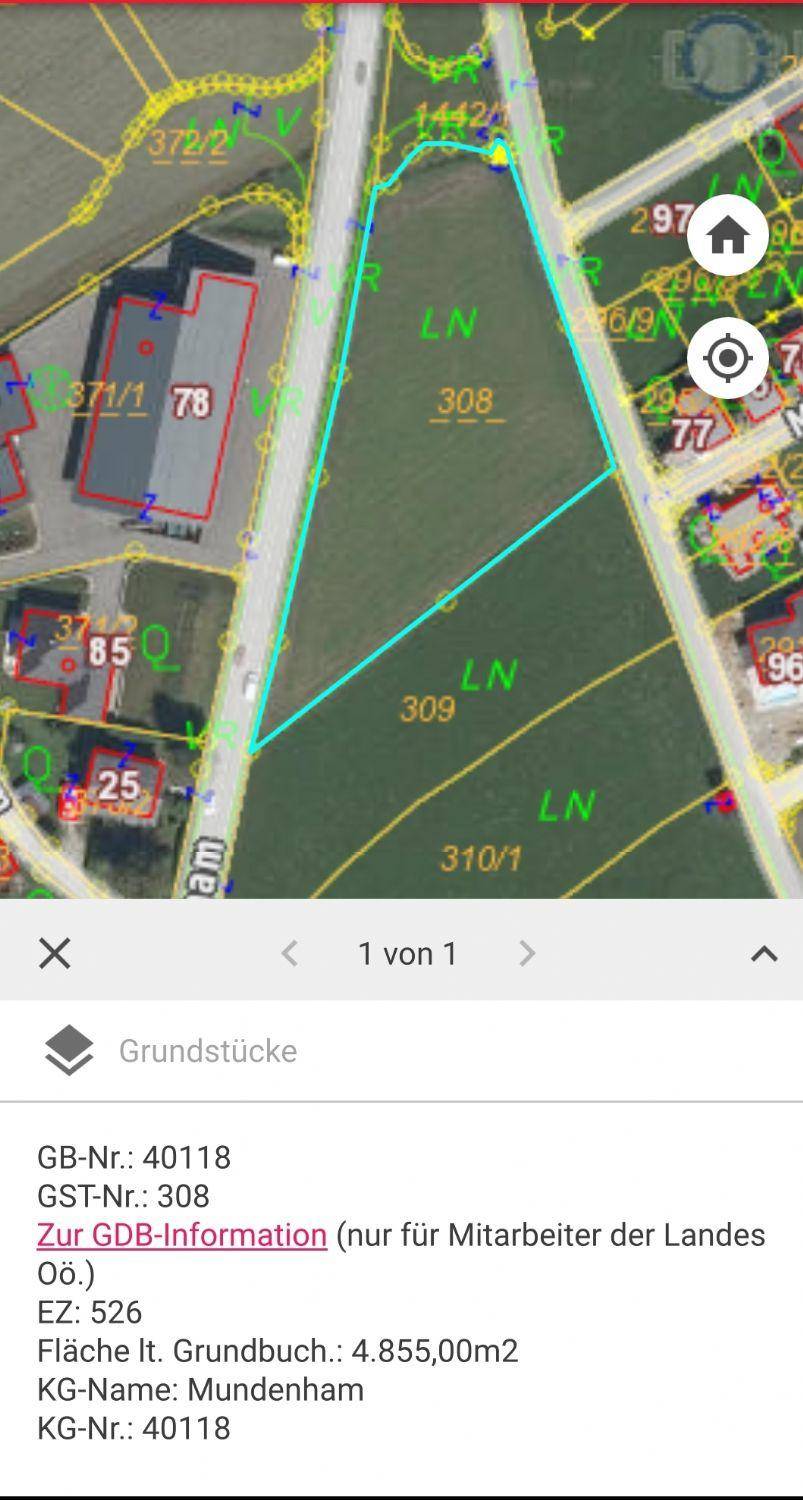Go to the next result
This screenshot has height=1500, width=803.
coord(527,953)
